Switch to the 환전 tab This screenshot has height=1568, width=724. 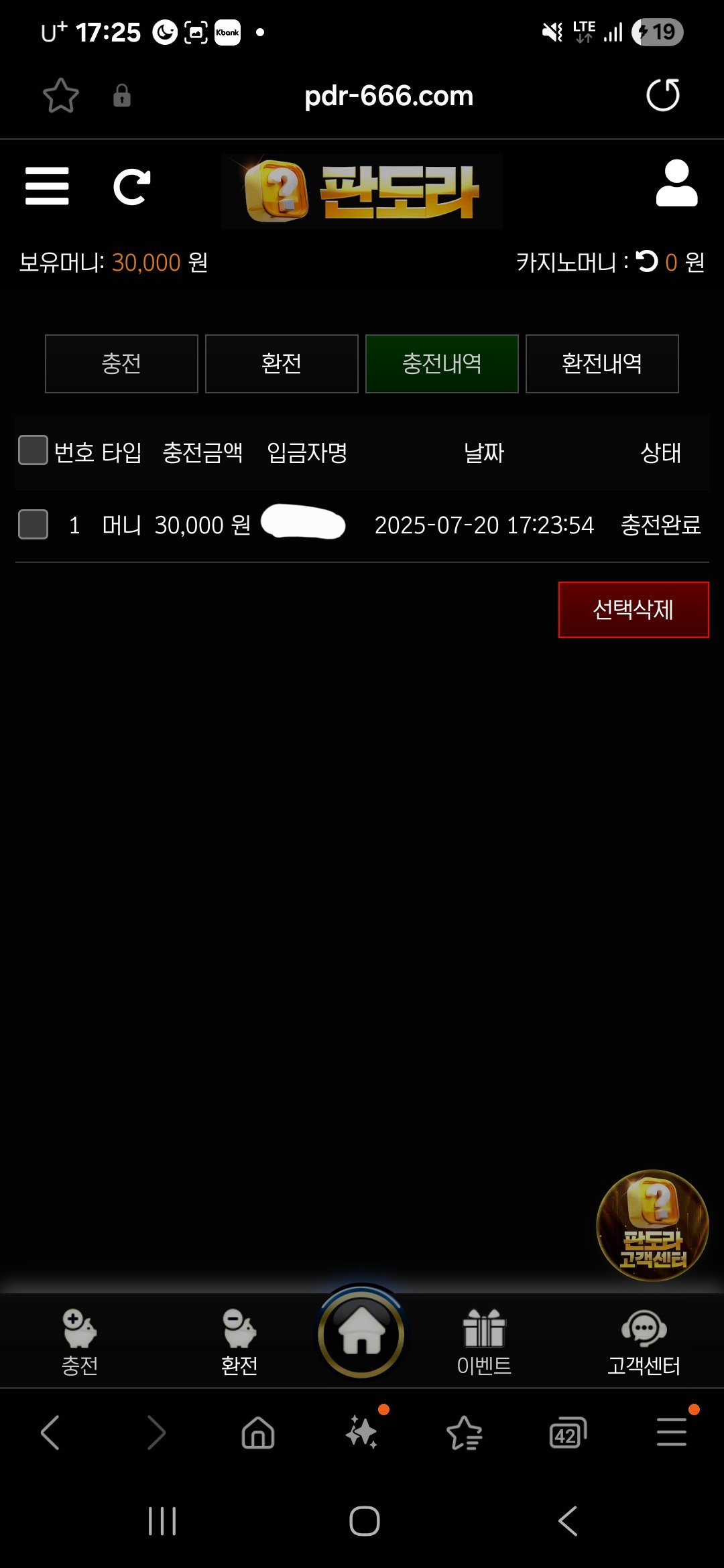282,364
